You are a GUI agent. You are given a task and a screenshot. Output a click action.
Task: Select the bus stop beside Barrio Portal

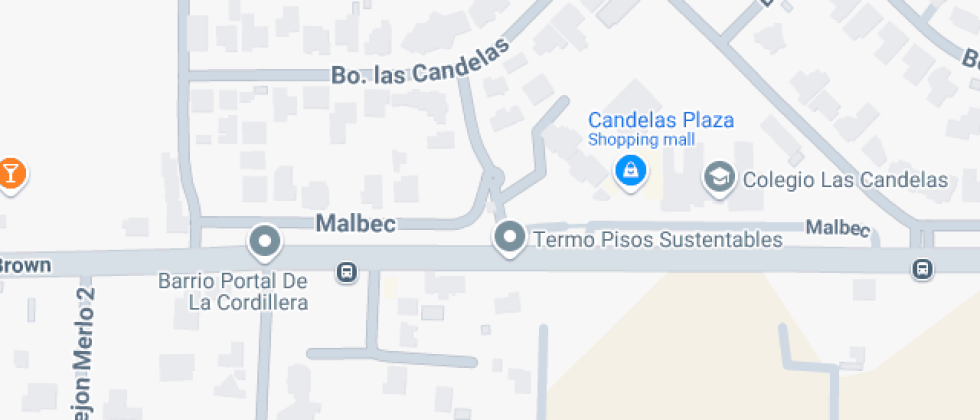click(347, 271)
